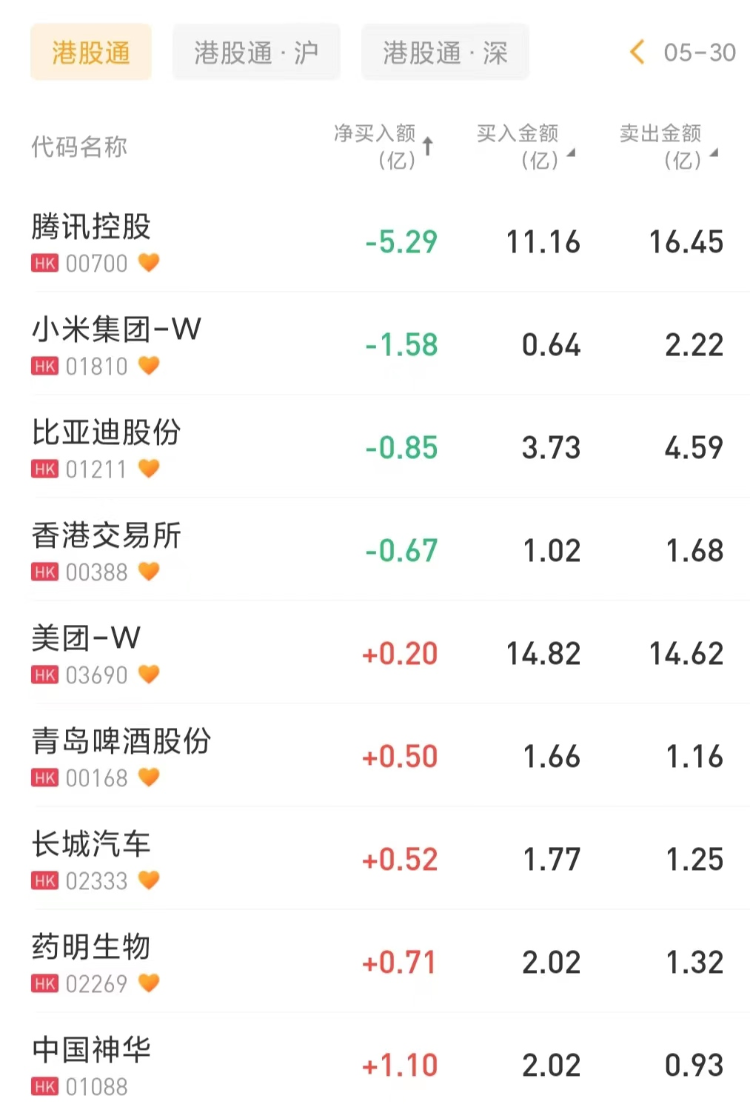Select the 港股通·沪 tab
Screen dimensions: 750x1104
[256, 52]
